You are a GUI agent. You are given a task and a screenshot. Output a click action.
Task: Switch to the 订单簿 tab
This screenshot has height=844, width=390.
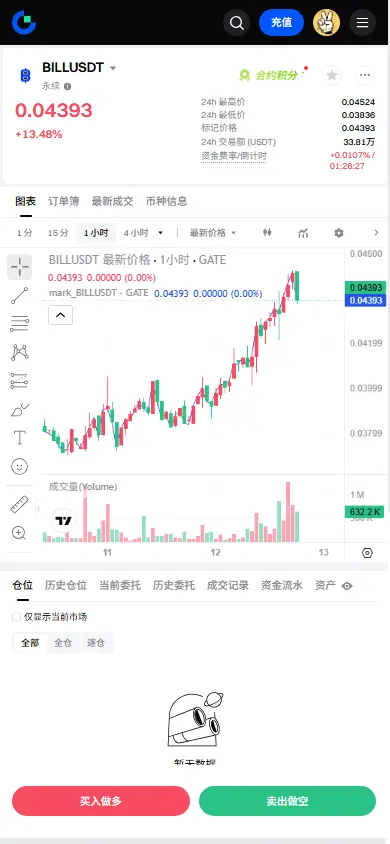(x=63, y=201)
